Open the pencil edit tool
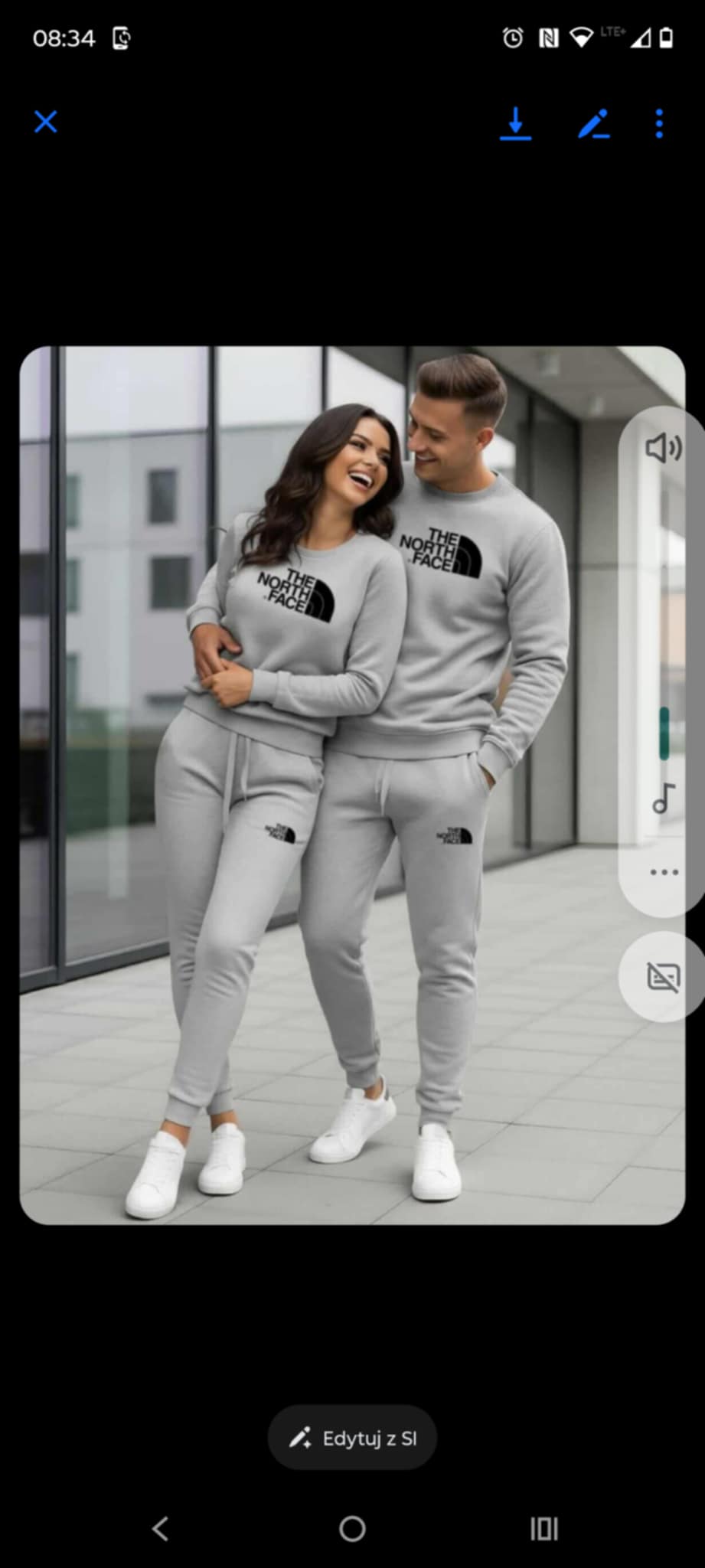705x1568 pixels. point(593,123)
